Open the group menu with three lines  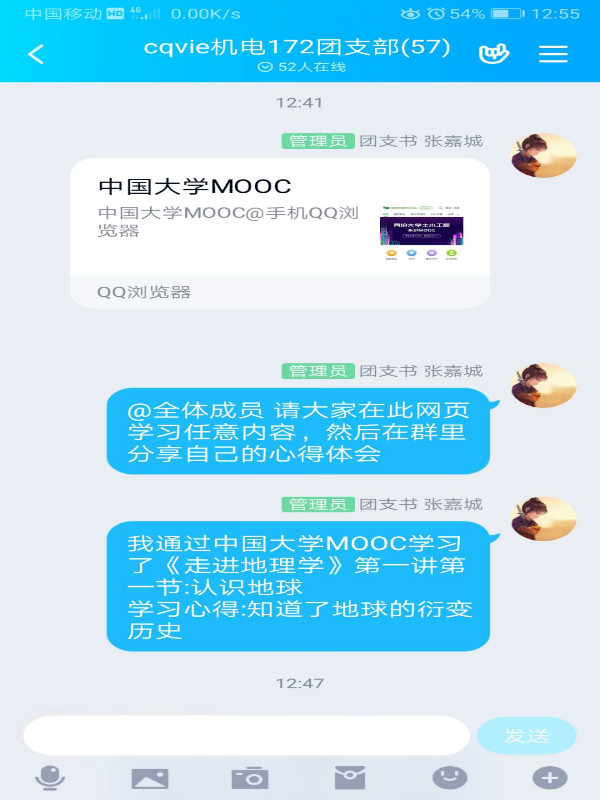pyautogui.click(x=553, y=54)
